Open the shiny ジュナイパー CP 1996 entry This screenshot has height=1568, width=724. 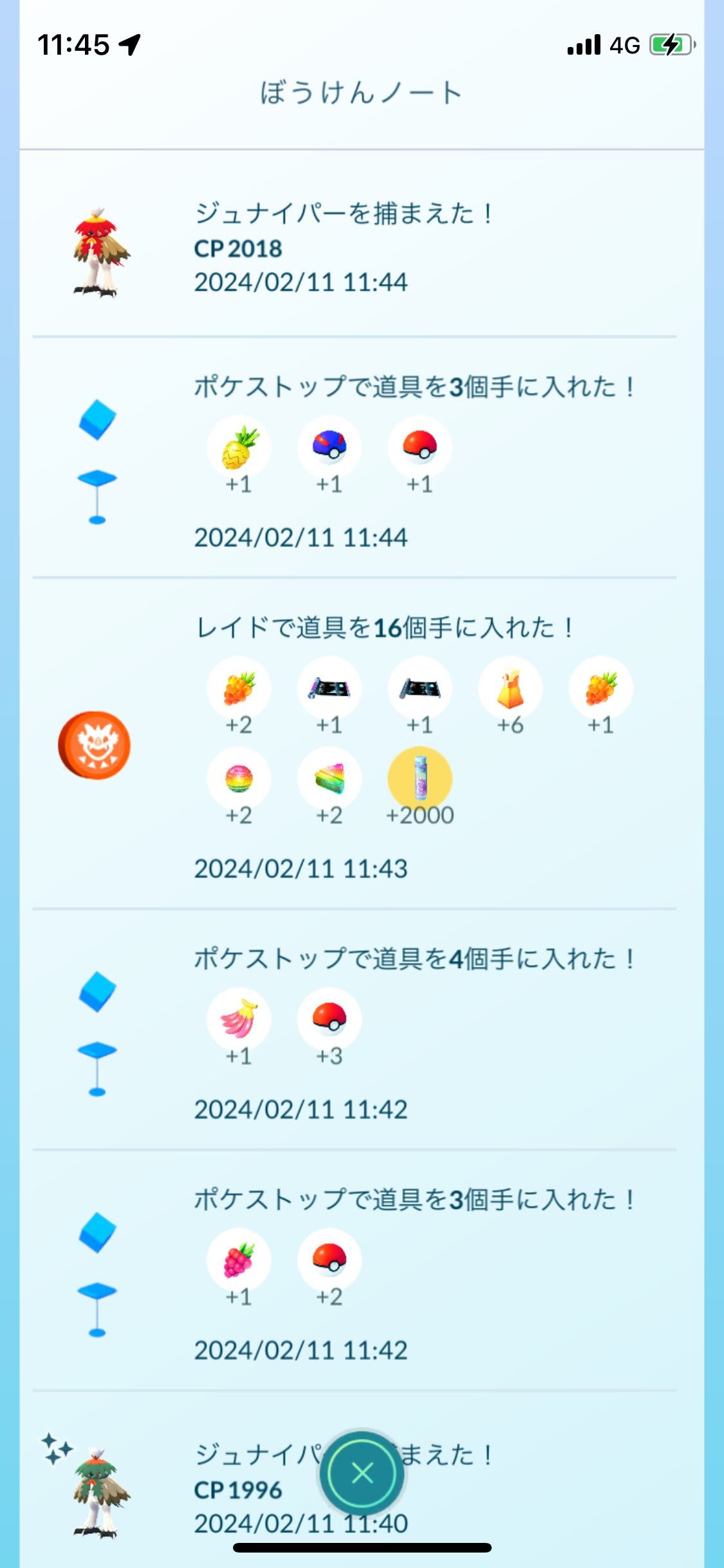tap(238, 1490)
